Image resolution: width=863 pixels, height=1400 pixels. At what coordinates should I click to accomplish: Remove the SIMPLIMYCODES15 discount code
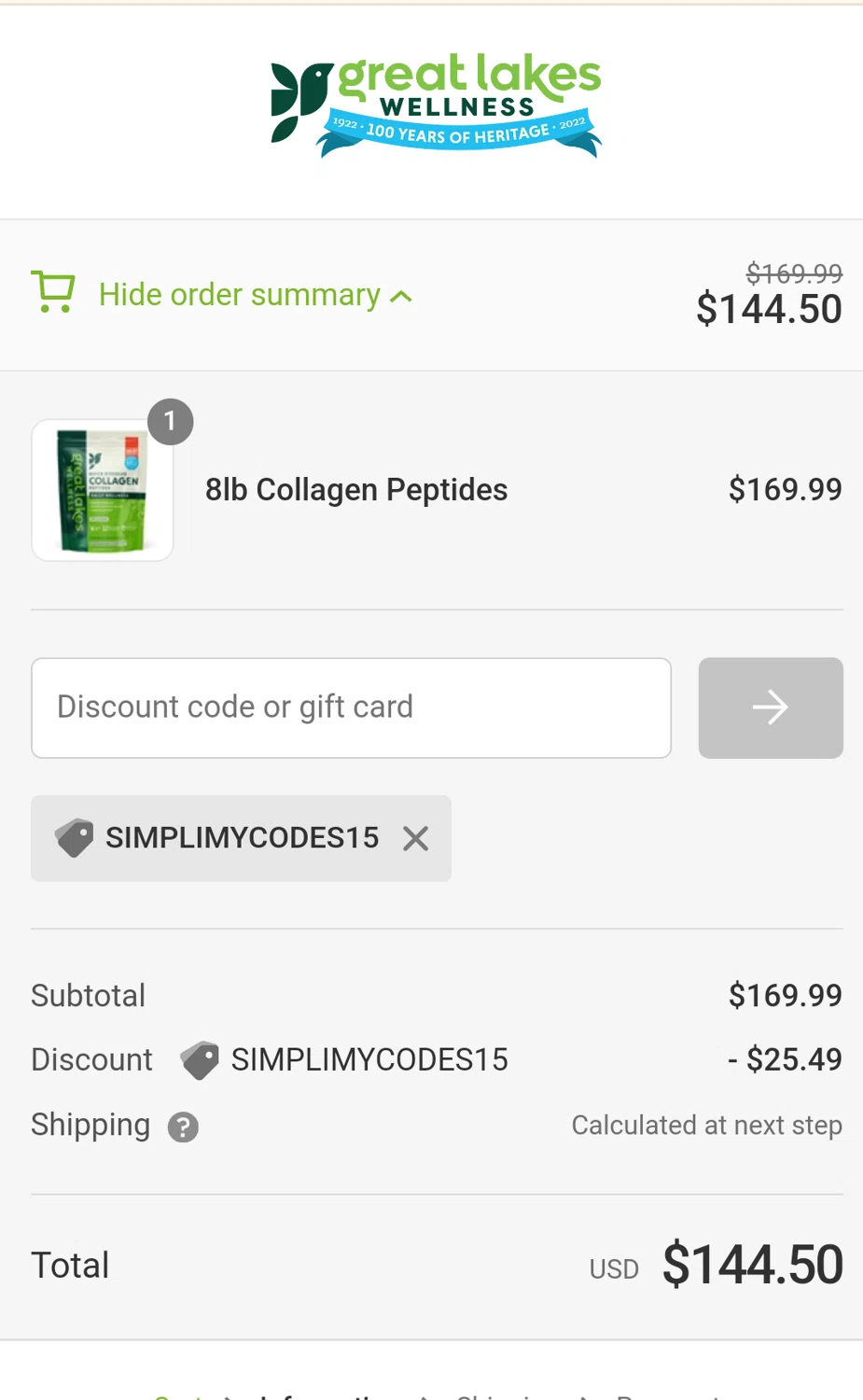pos(416,838)
